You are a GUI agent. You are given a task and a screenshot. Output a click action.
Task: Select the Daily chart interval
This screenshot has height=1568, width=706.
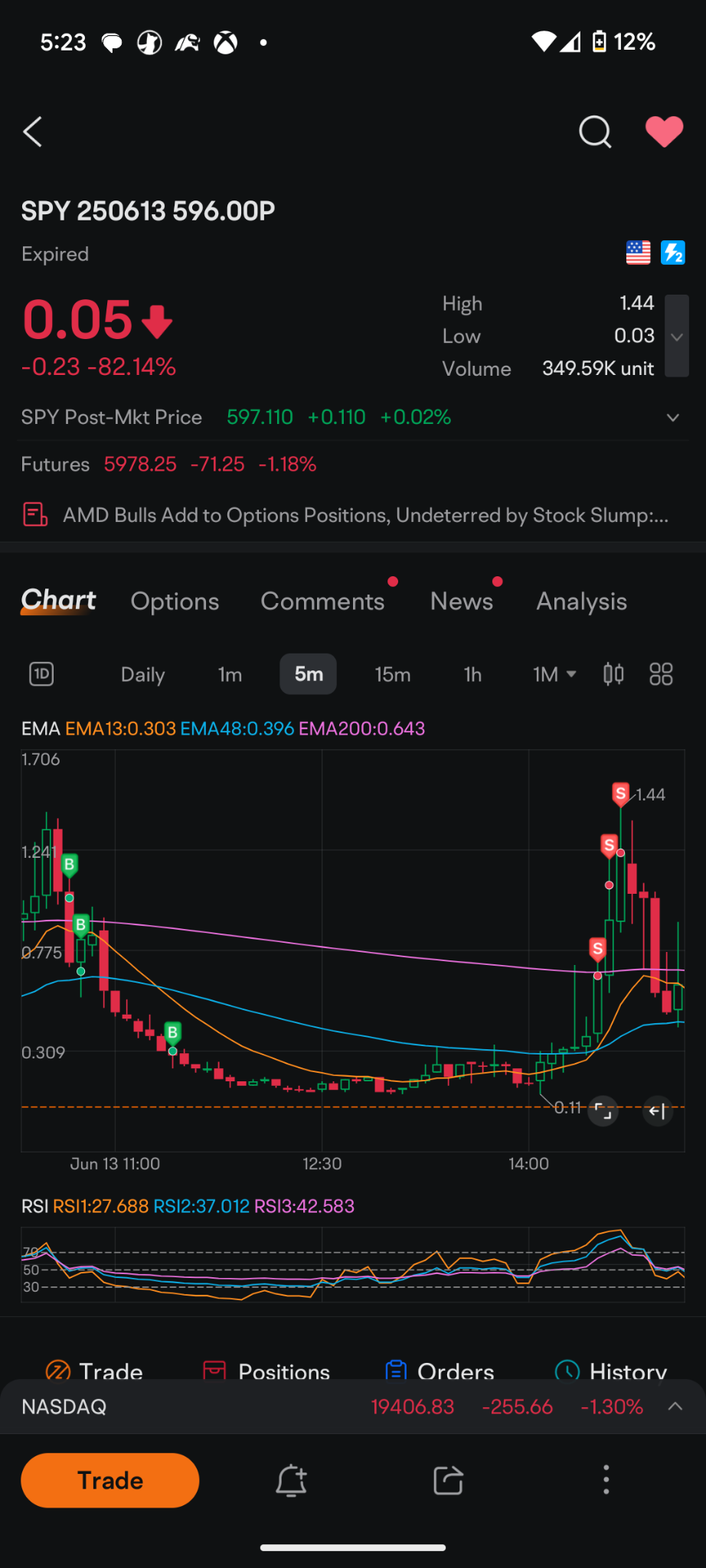tap(143, 674)
